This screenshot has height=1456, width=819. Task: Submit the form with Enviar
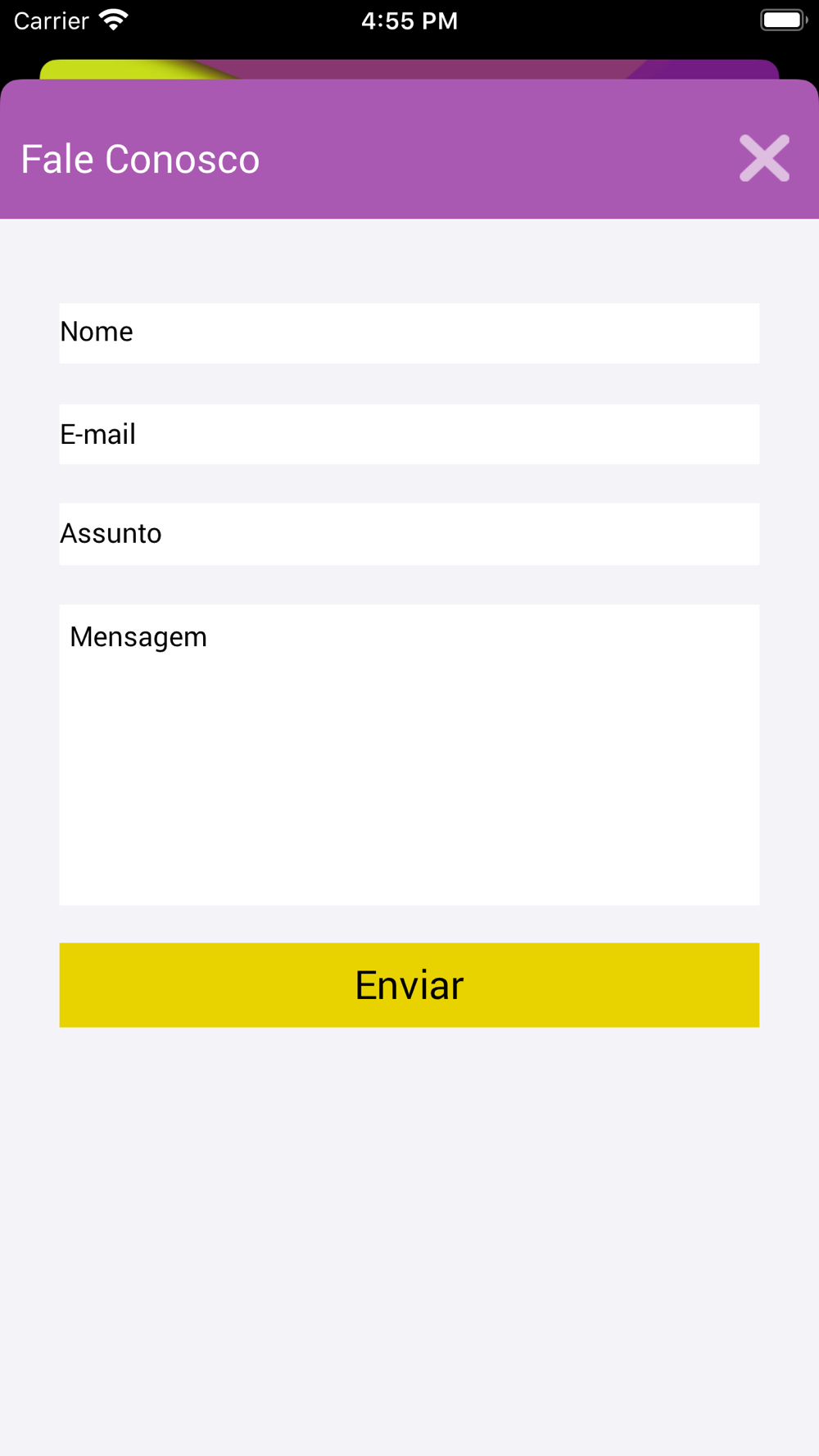[409, 985]
